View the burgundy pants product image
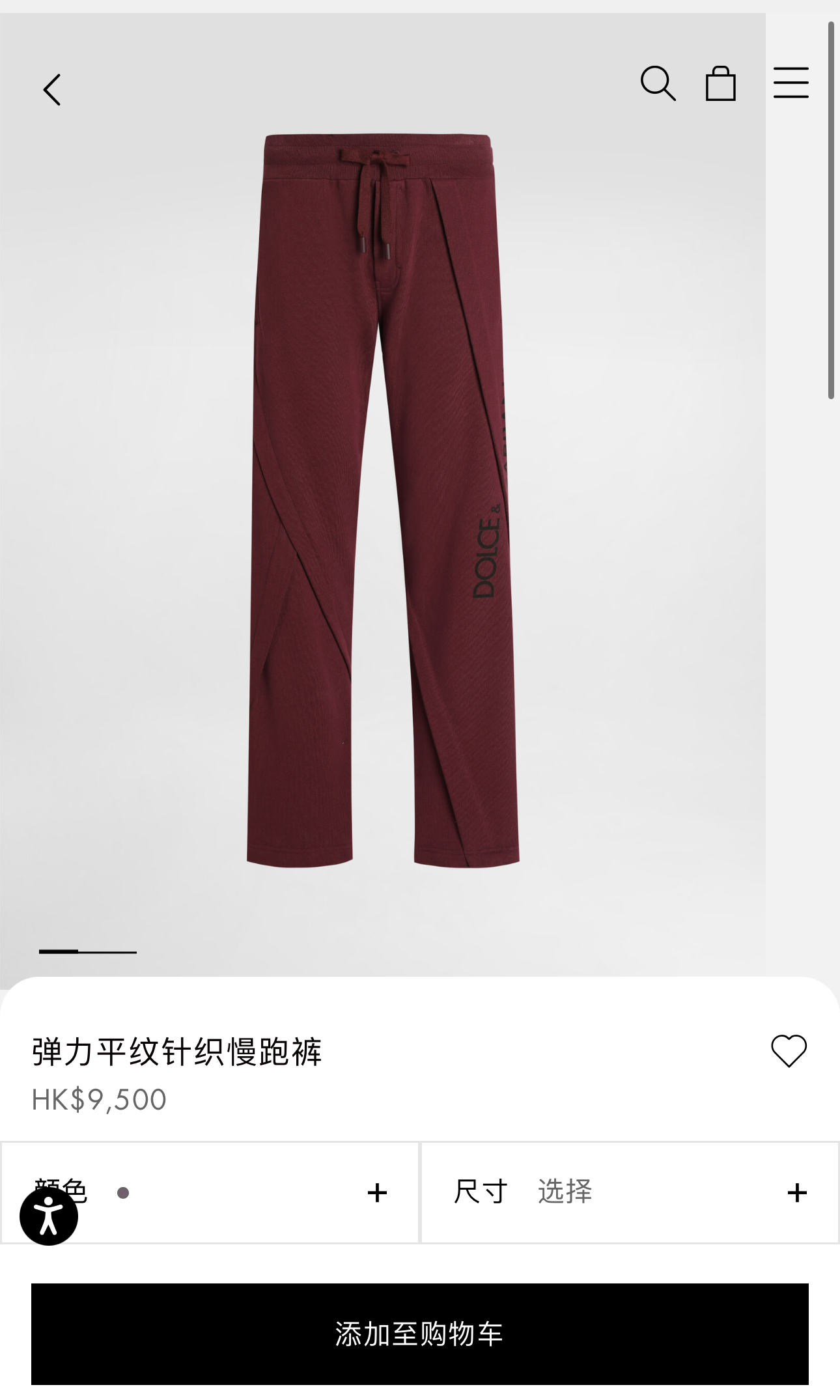 383,501
